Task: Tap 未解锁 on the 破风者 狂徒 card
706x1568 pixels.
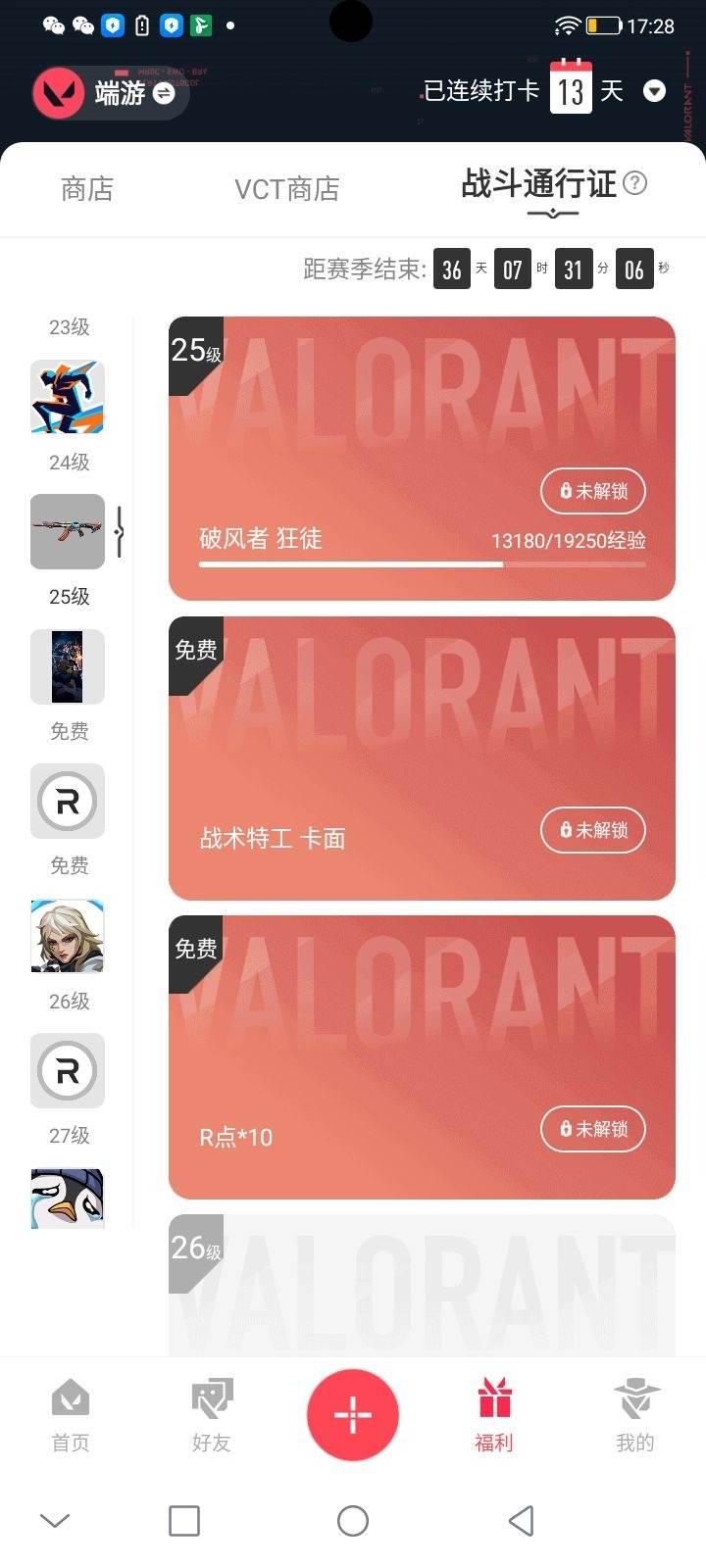Action: (593, 491)
